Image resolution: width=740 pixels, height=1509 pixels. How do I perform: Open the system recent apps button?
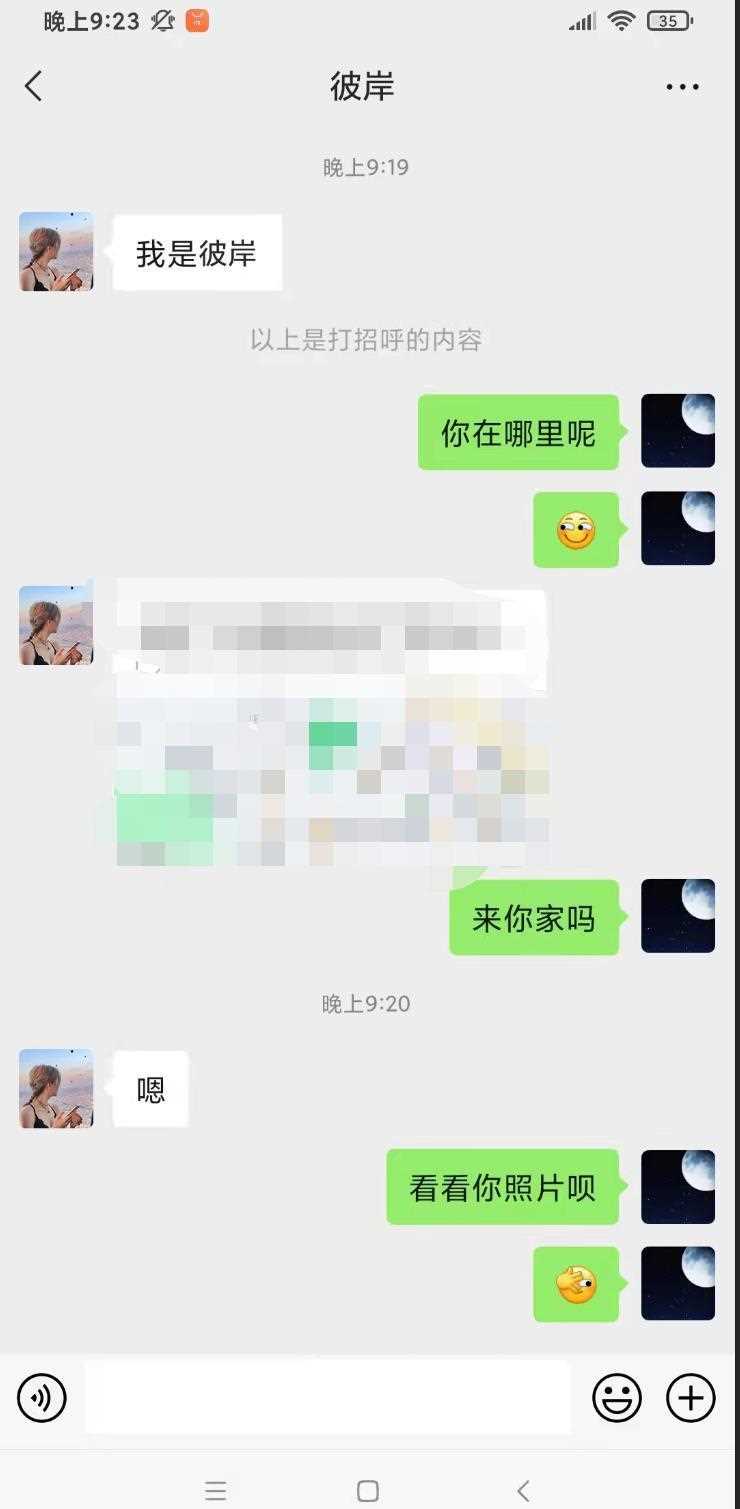[215, 1491]
